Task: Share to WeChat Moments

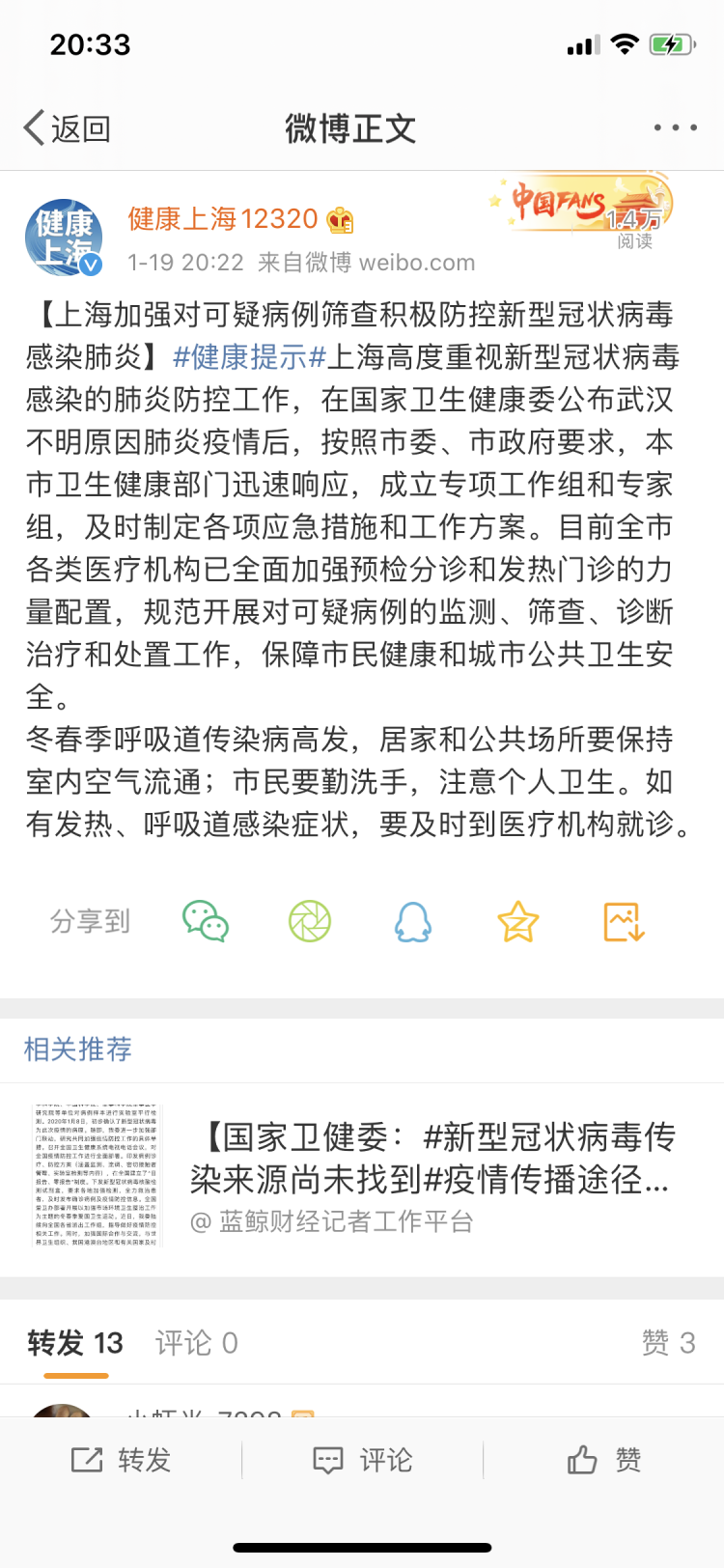Action: (x=310, y=921)
